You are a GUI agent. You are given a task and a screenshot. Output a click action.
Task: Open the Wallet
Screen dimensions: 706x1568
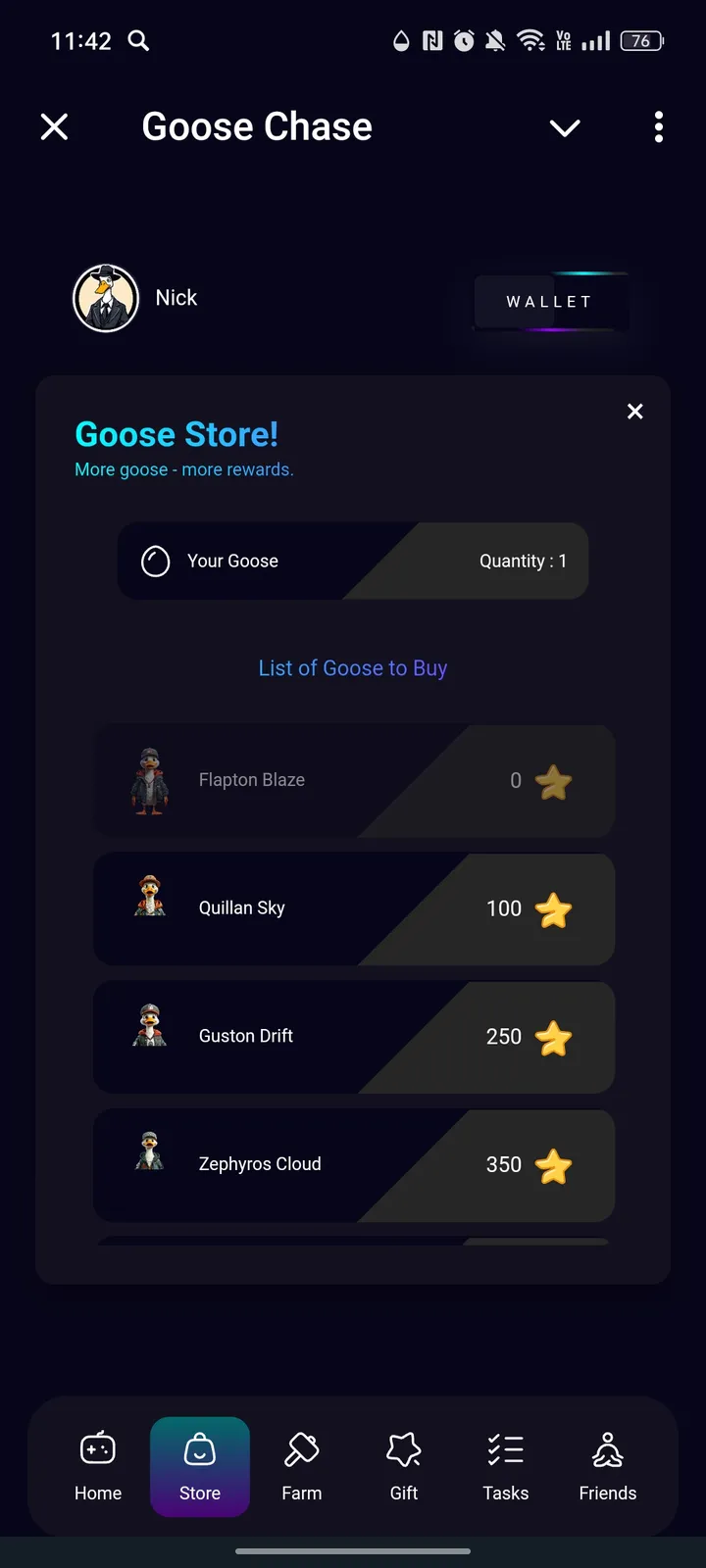pos(549,301)
